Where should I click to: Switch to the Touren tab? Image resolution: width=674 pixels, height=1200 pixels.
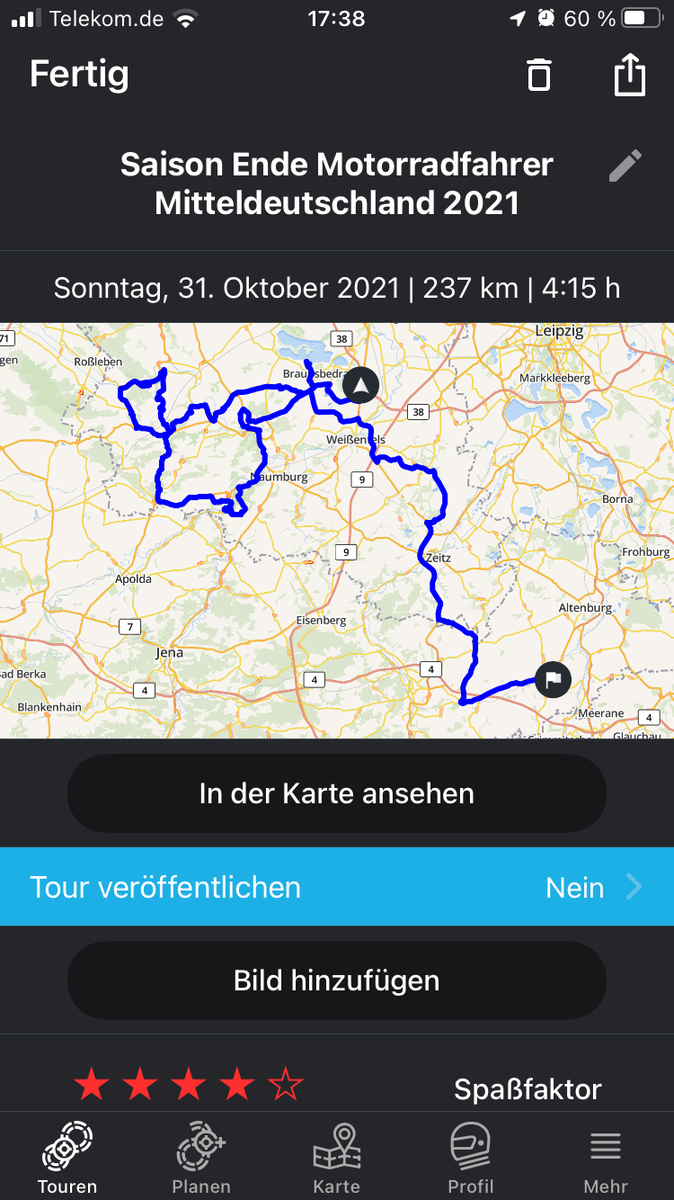click(68, 1158)
